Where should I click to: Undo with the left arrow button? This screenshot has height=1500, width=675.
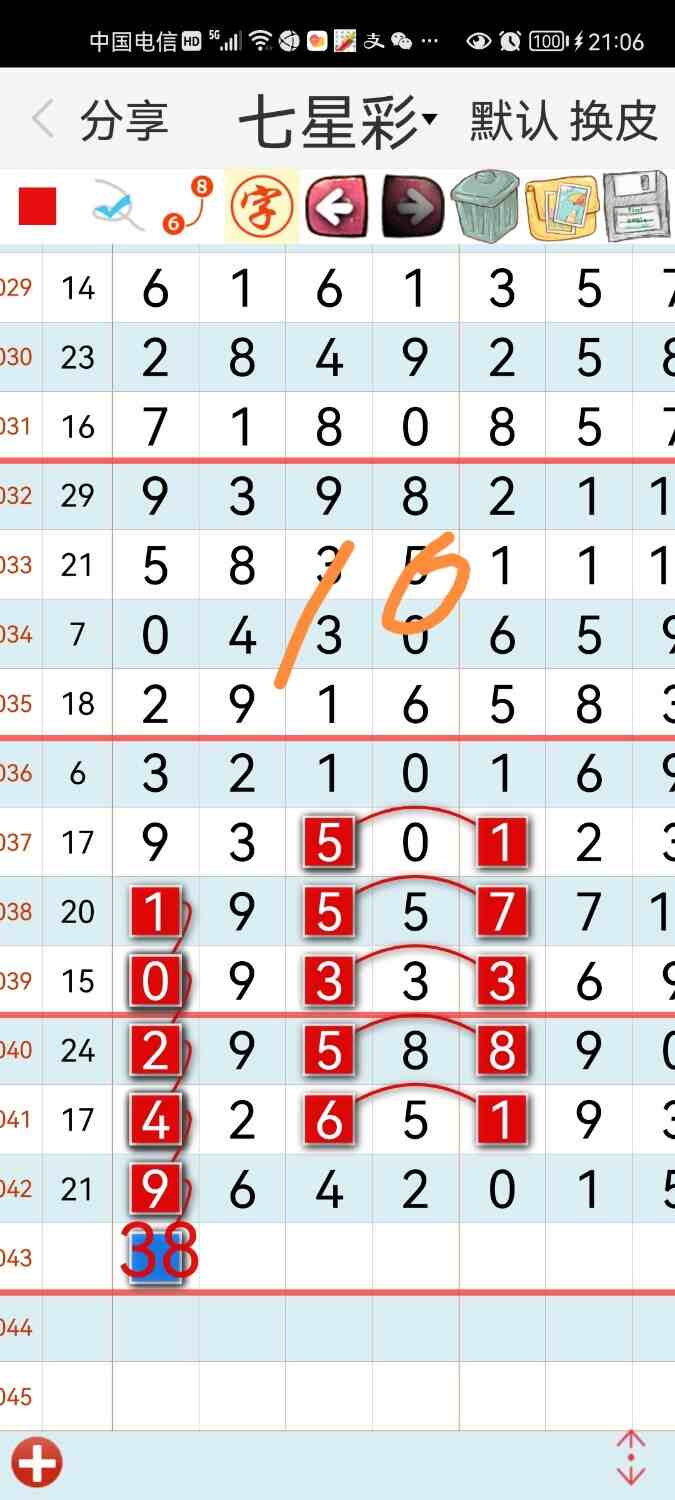[x=336, y=207]
